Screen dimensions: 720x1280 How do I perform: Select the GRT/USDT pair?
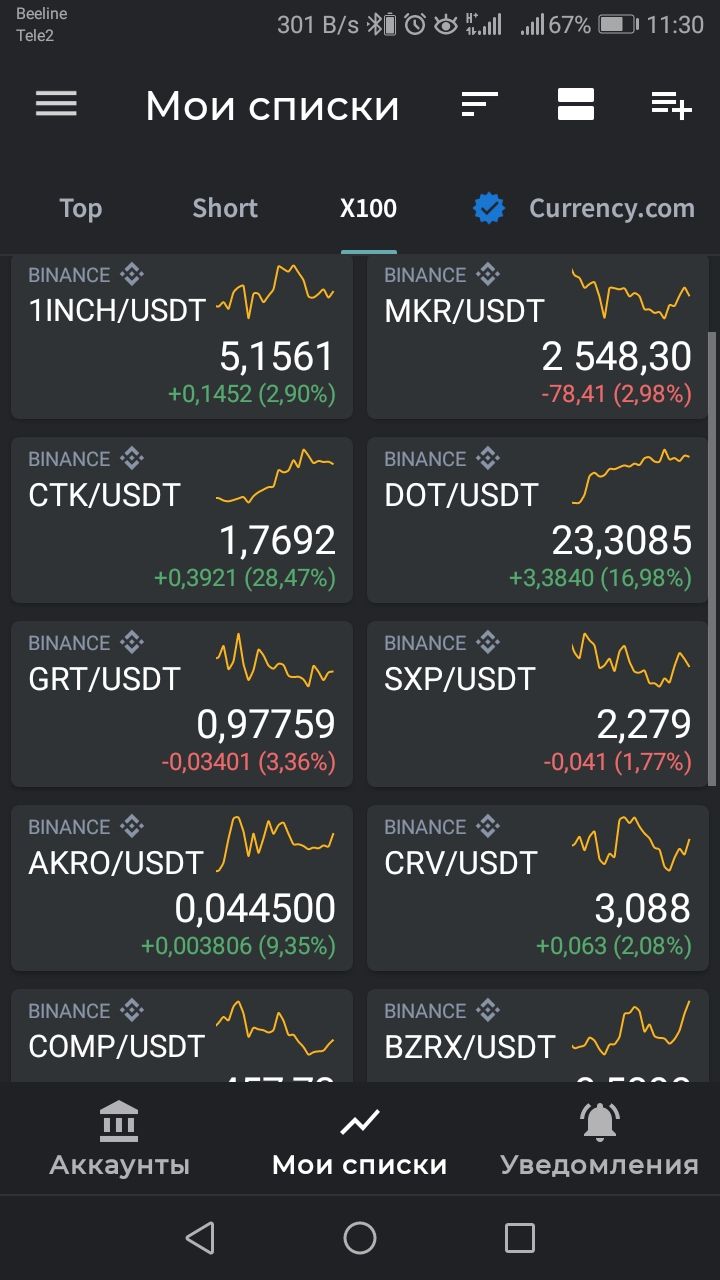coord(182,704)
